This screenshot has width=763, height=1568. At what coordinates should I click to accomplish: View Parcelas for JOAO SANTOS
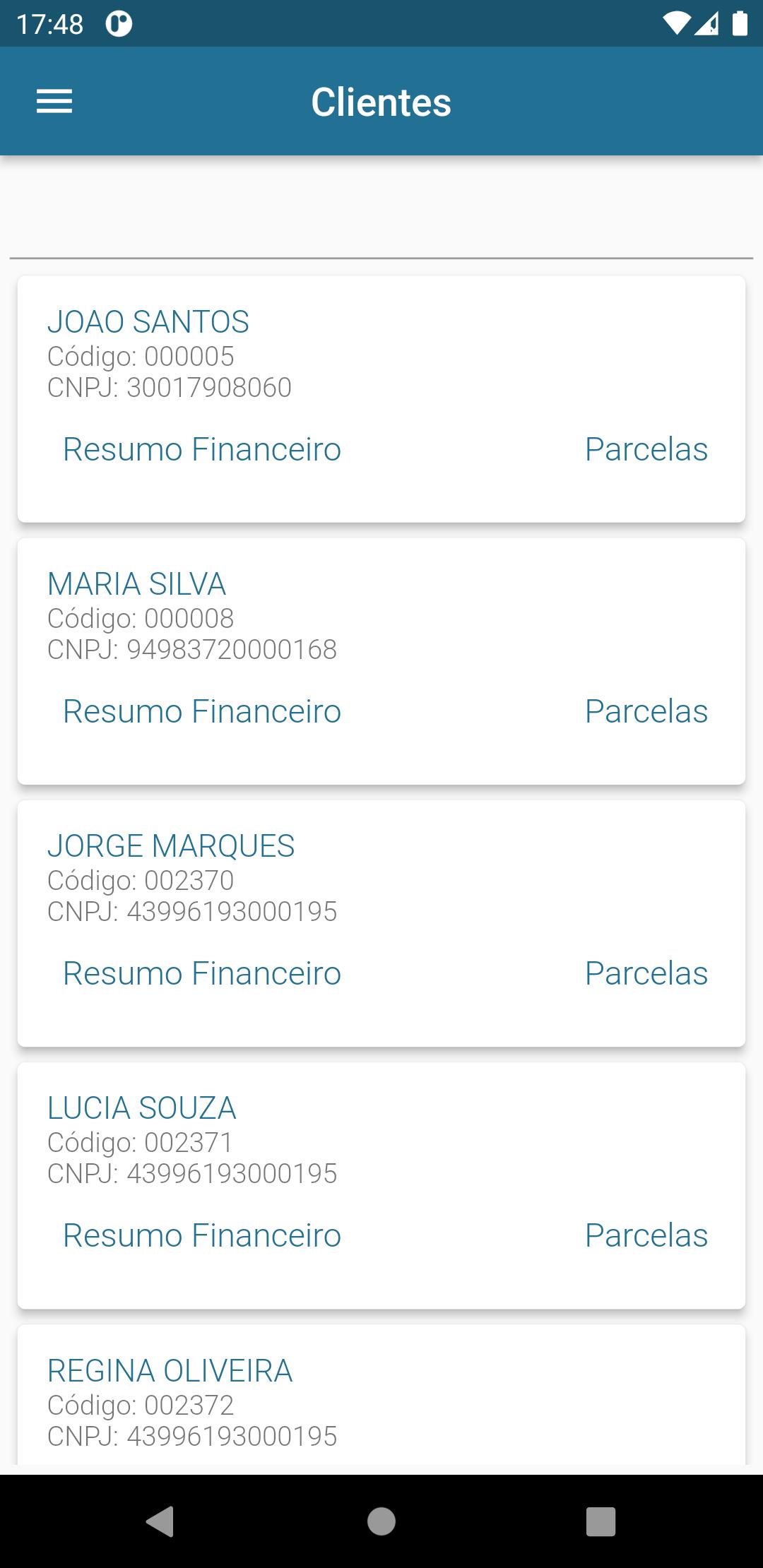tap(646, 449)
